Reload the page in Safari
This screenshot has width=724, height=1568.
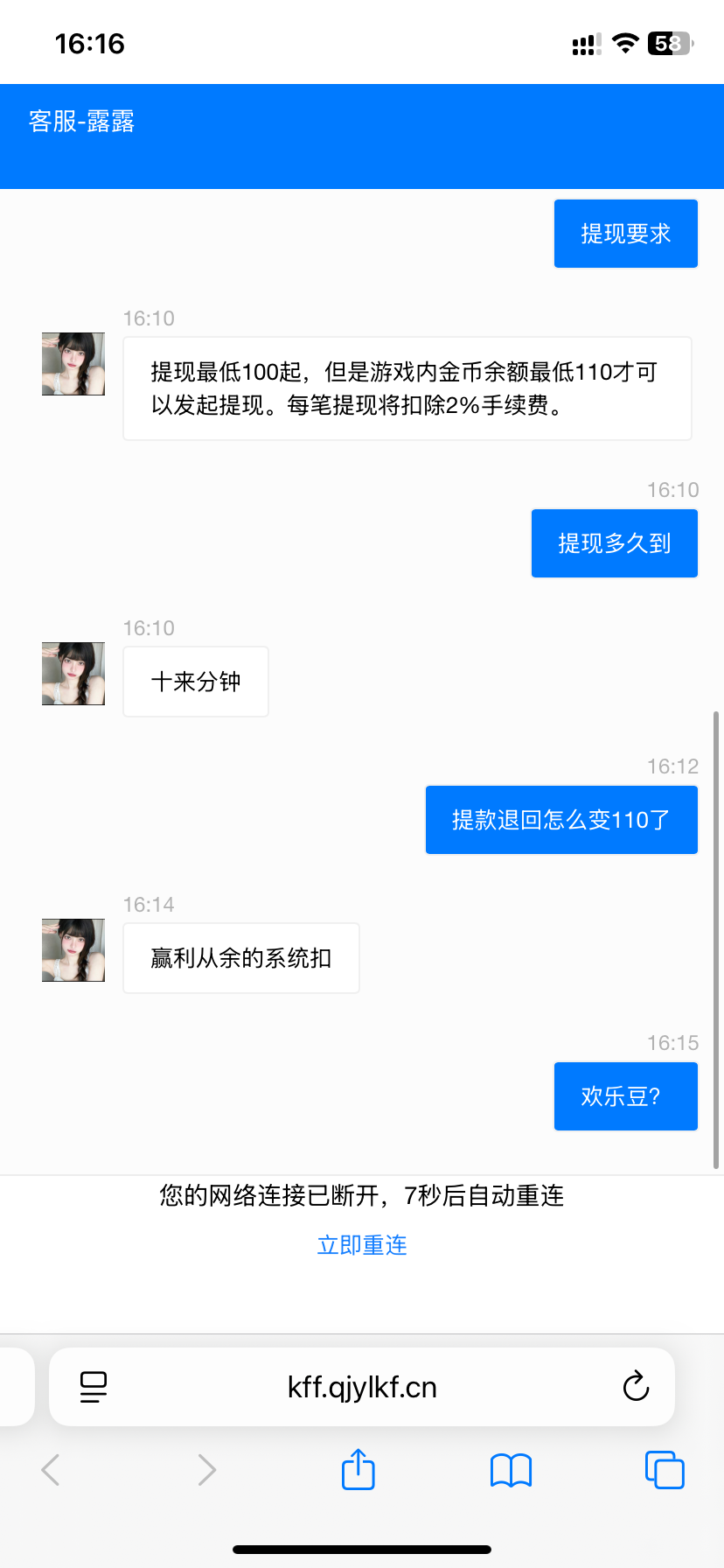point(636,1386)
